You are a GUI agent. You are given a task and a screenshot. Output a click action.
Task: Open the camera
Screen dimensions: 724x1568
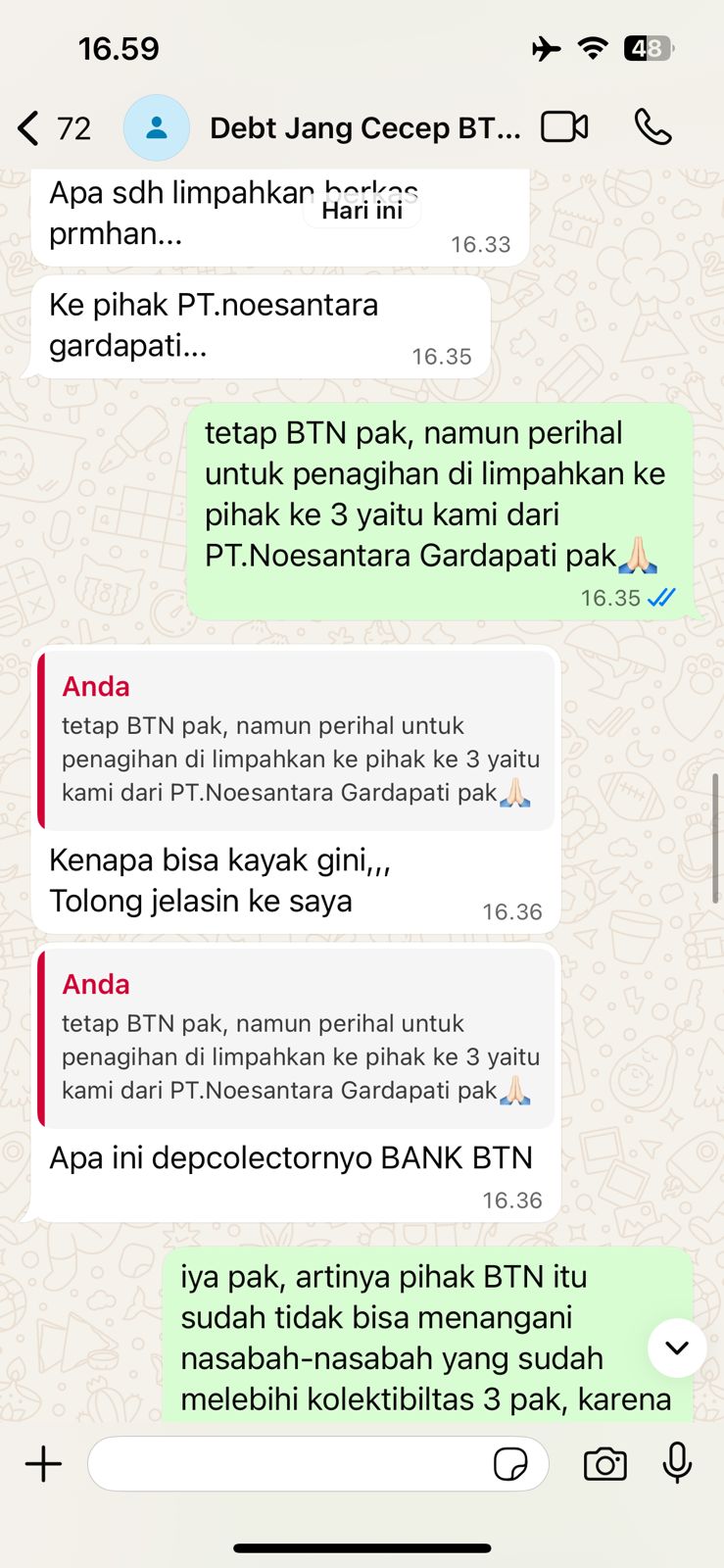click(604, 1464)
